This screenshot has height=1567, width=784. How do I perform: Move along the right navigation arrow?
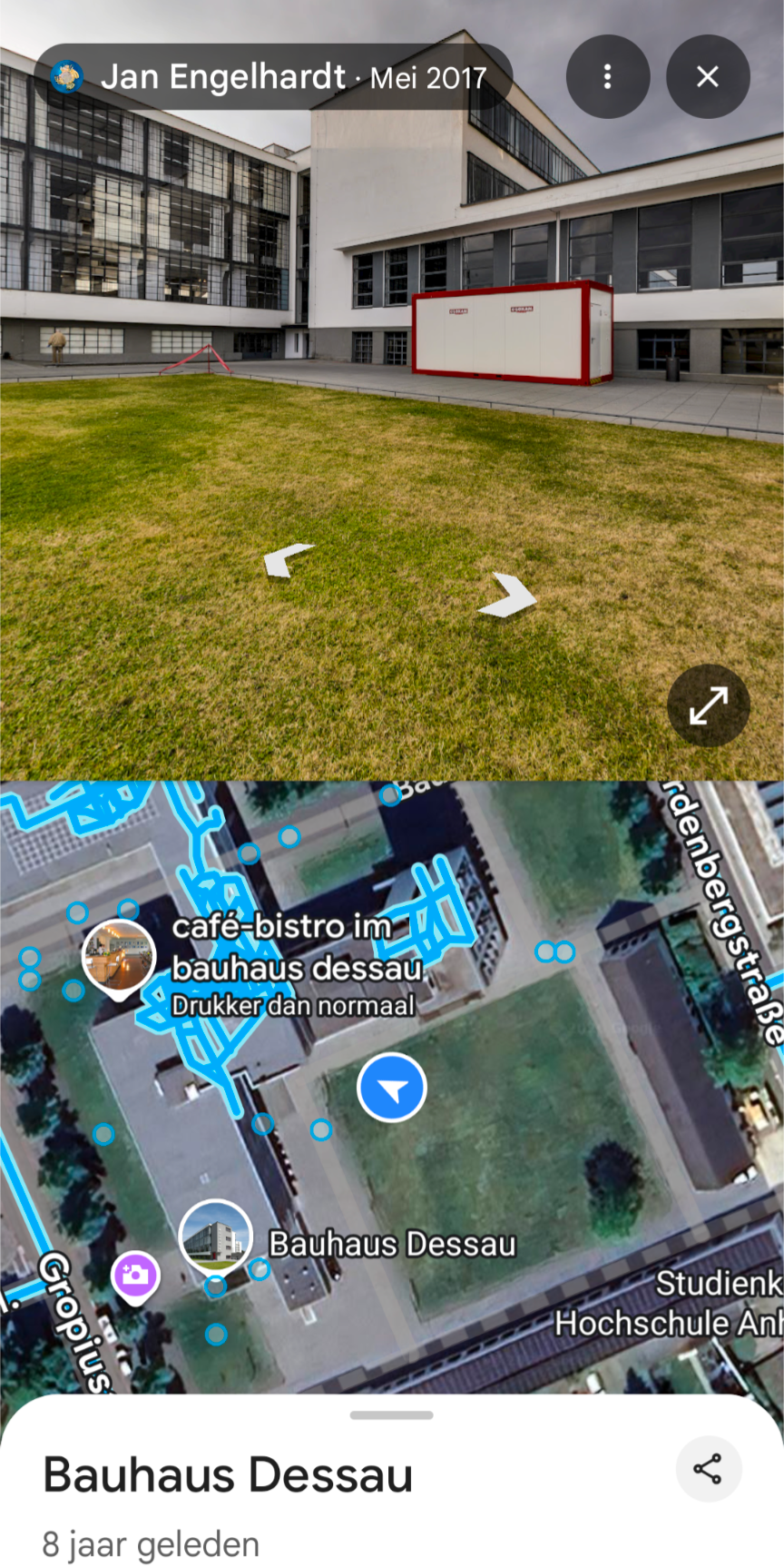click(x=508, y=596)
